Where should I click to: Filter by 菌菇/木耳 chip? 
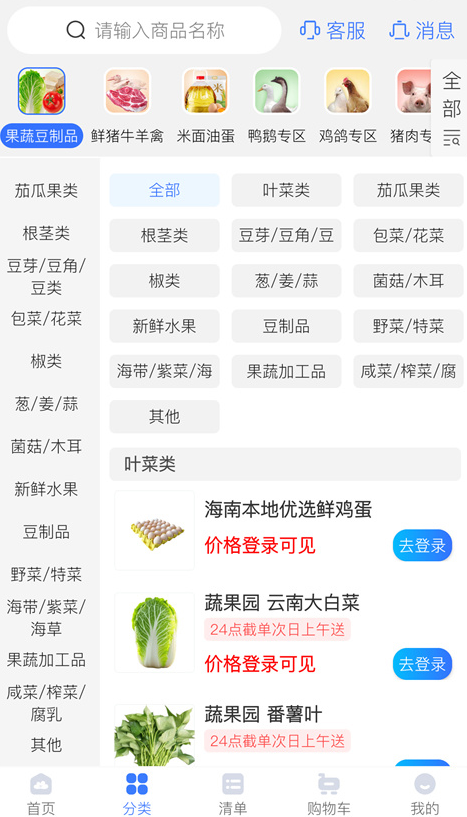tap(408, 281)
